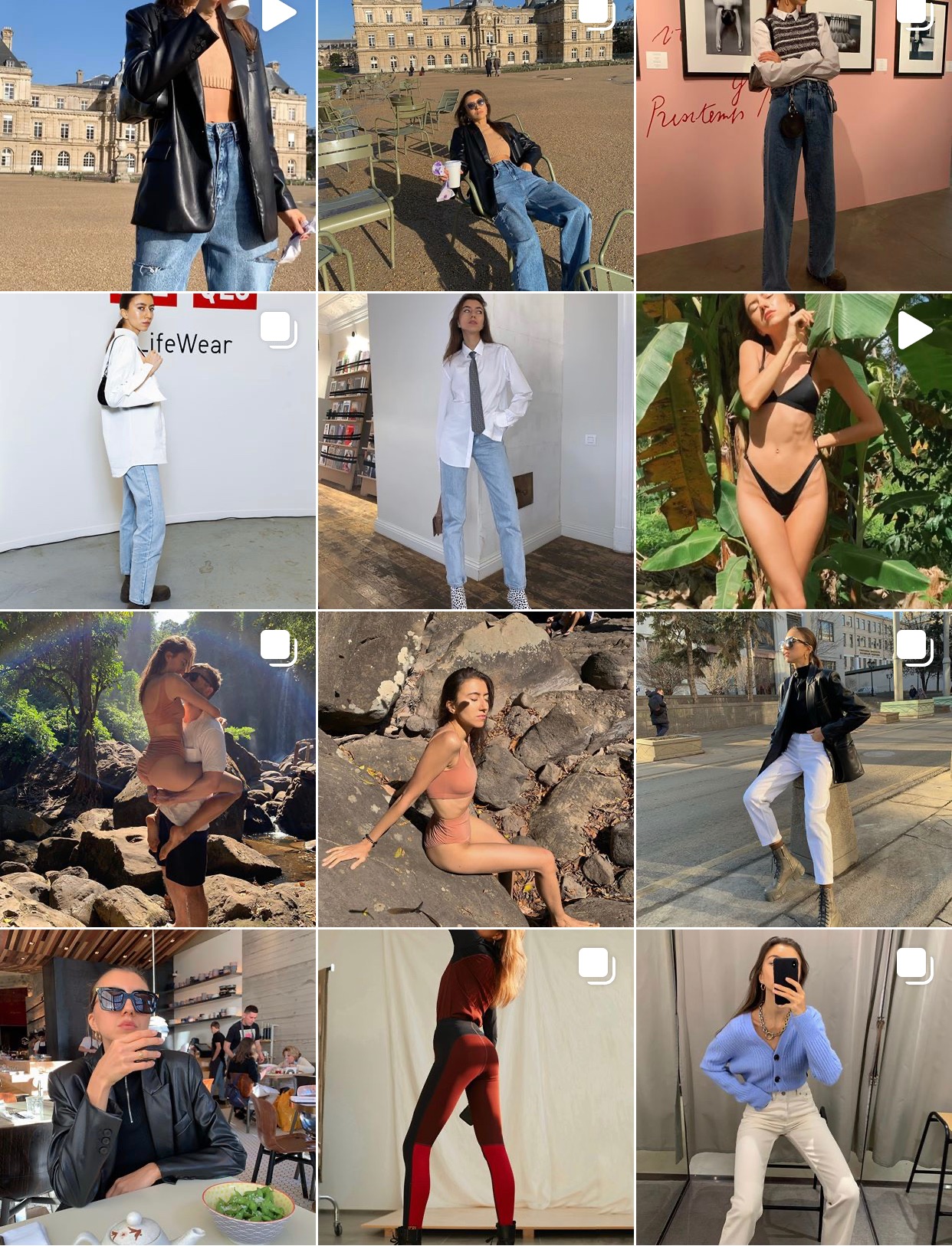
Task: Open the pink gallery wall outfit post
Action: (793, 146)
